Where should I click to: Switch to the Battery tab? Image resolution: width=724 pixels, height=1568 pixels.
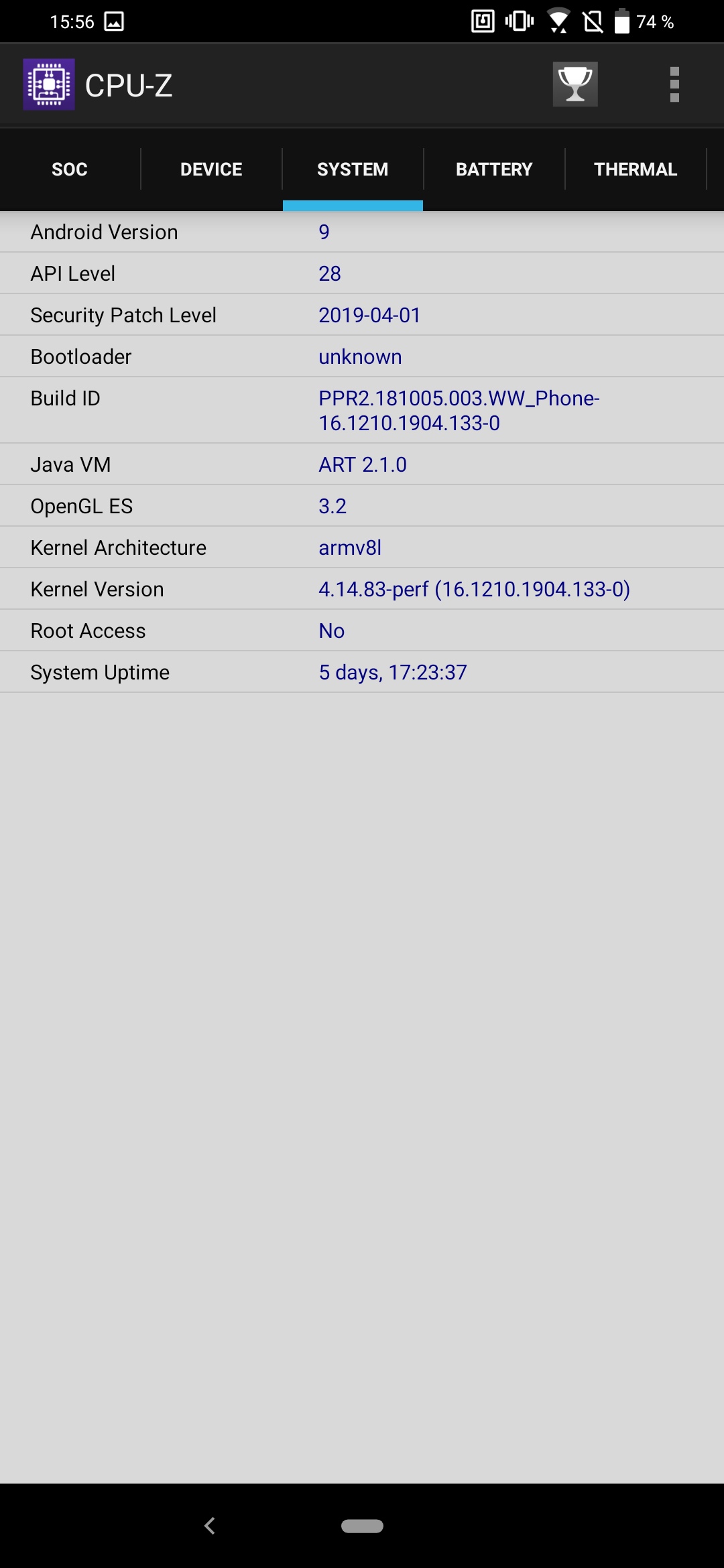(494, 170)
